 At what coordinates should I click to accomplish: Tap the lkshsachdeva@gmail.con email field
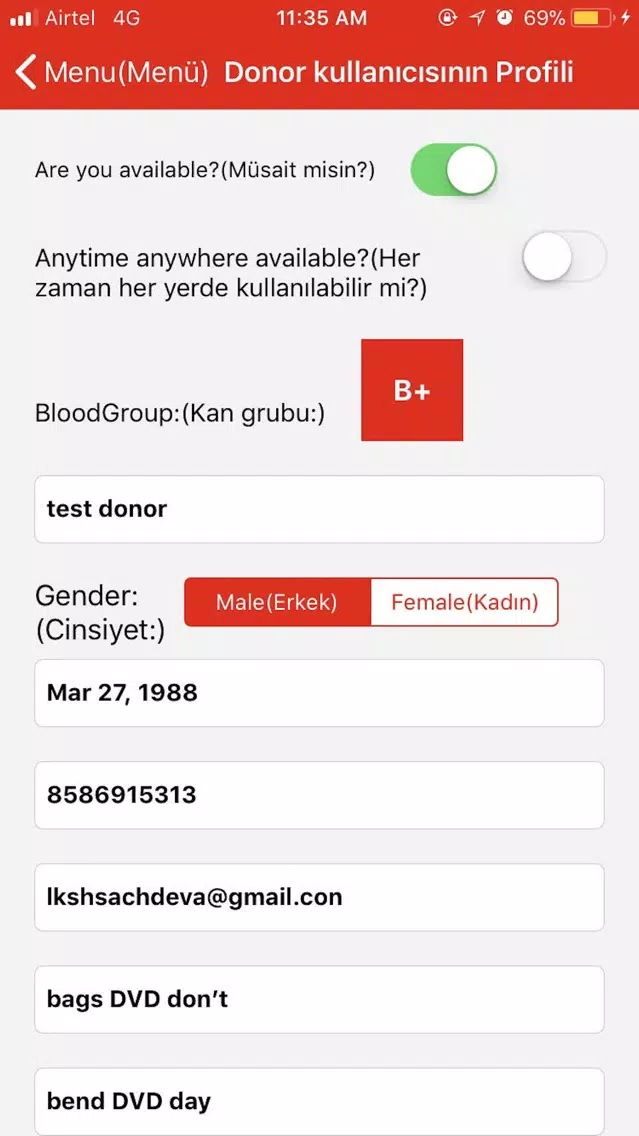click(320, 898)
